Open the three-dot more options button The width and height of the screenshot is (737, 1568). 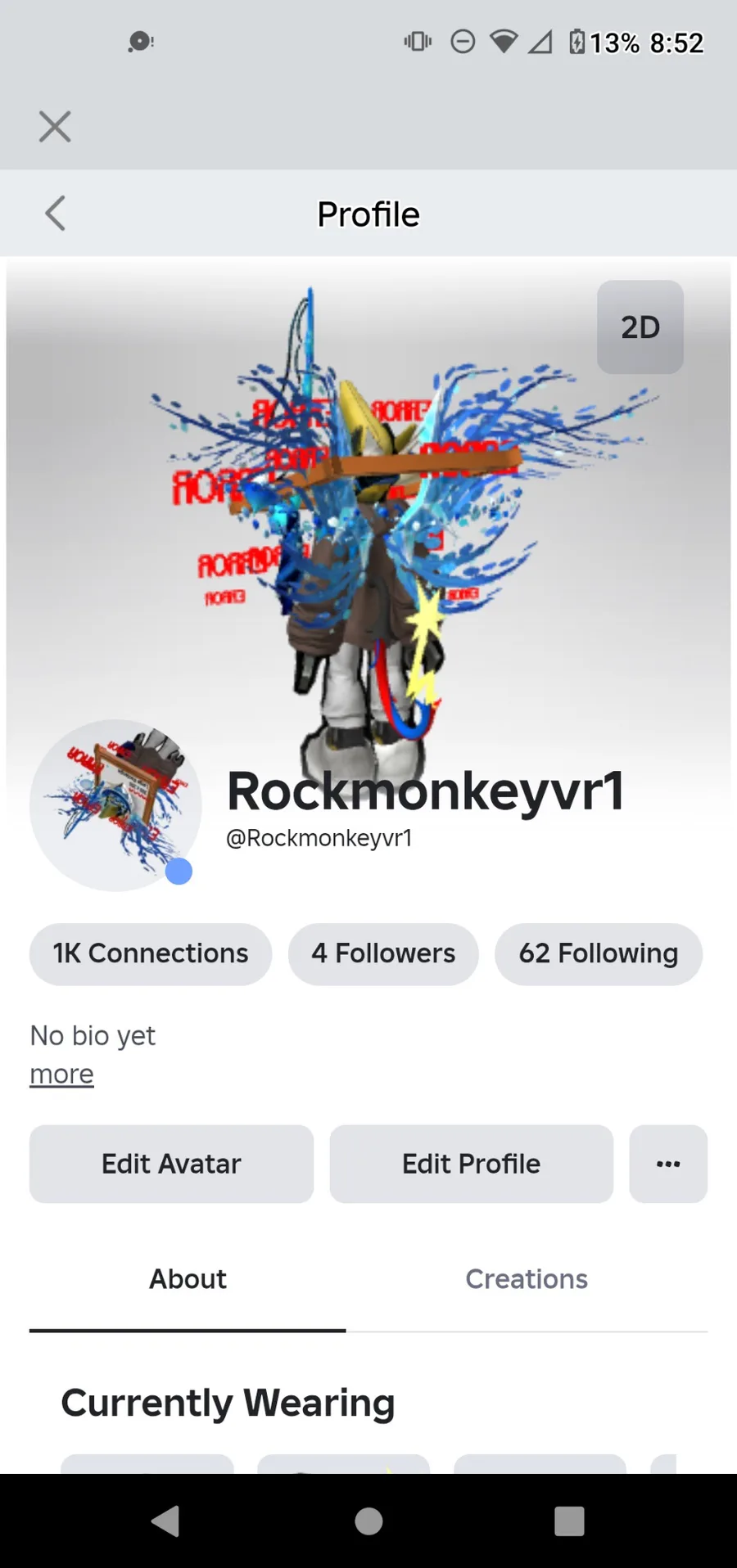tap(668, 1164)
